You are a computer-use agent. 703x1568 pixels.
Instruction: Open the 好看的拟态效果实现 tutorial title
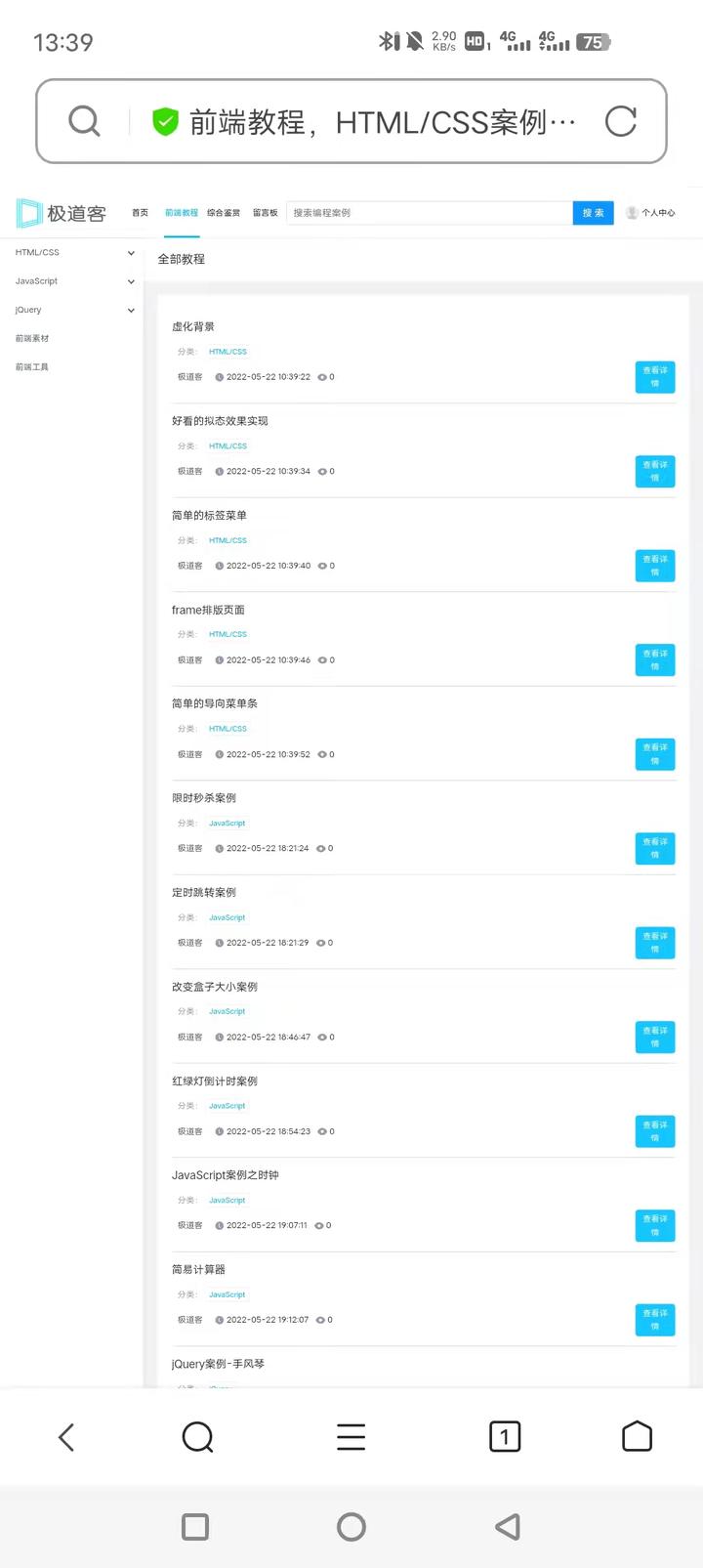(220, 421)
